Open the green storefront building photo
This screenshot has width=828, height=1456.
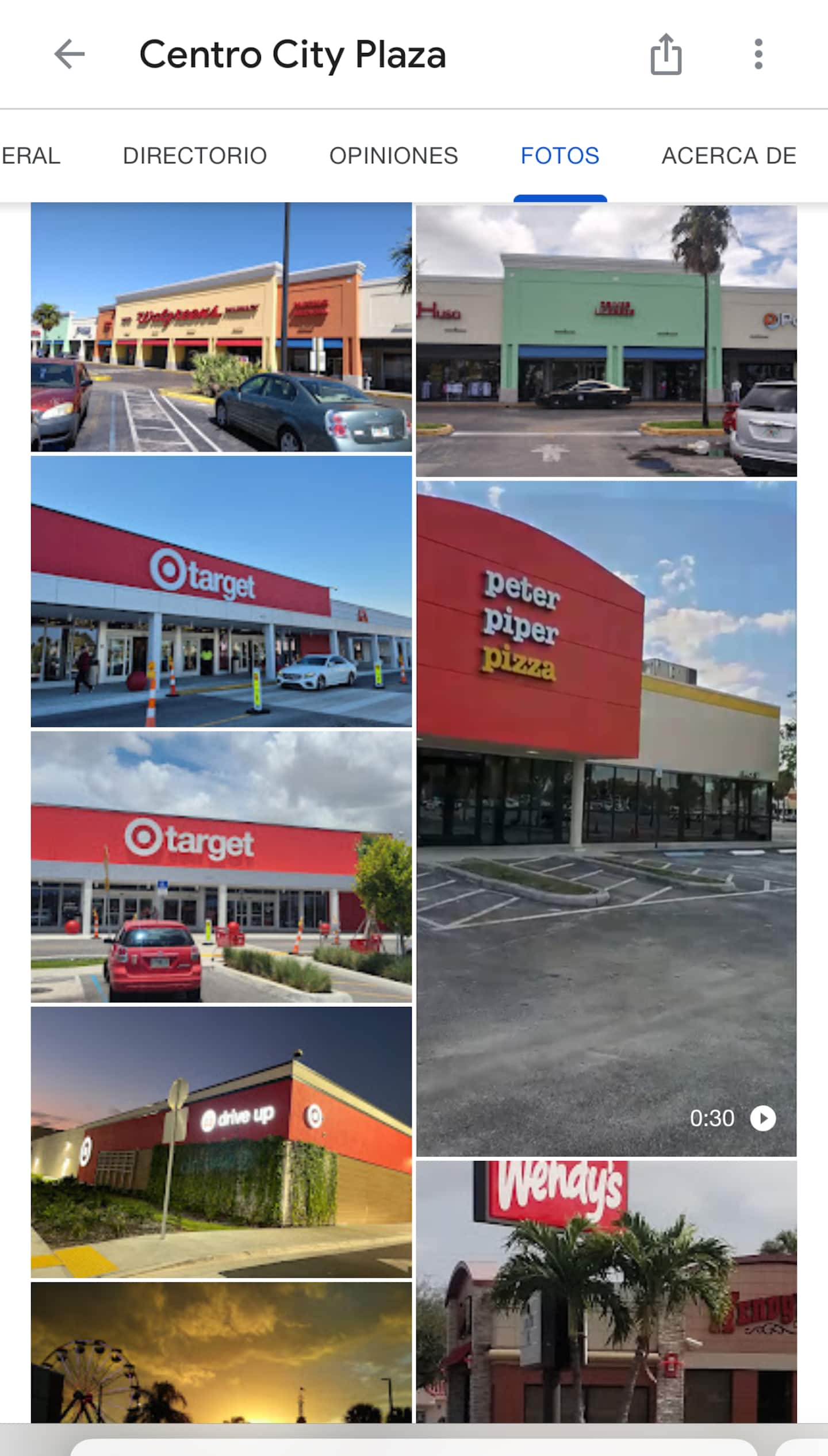607,340
